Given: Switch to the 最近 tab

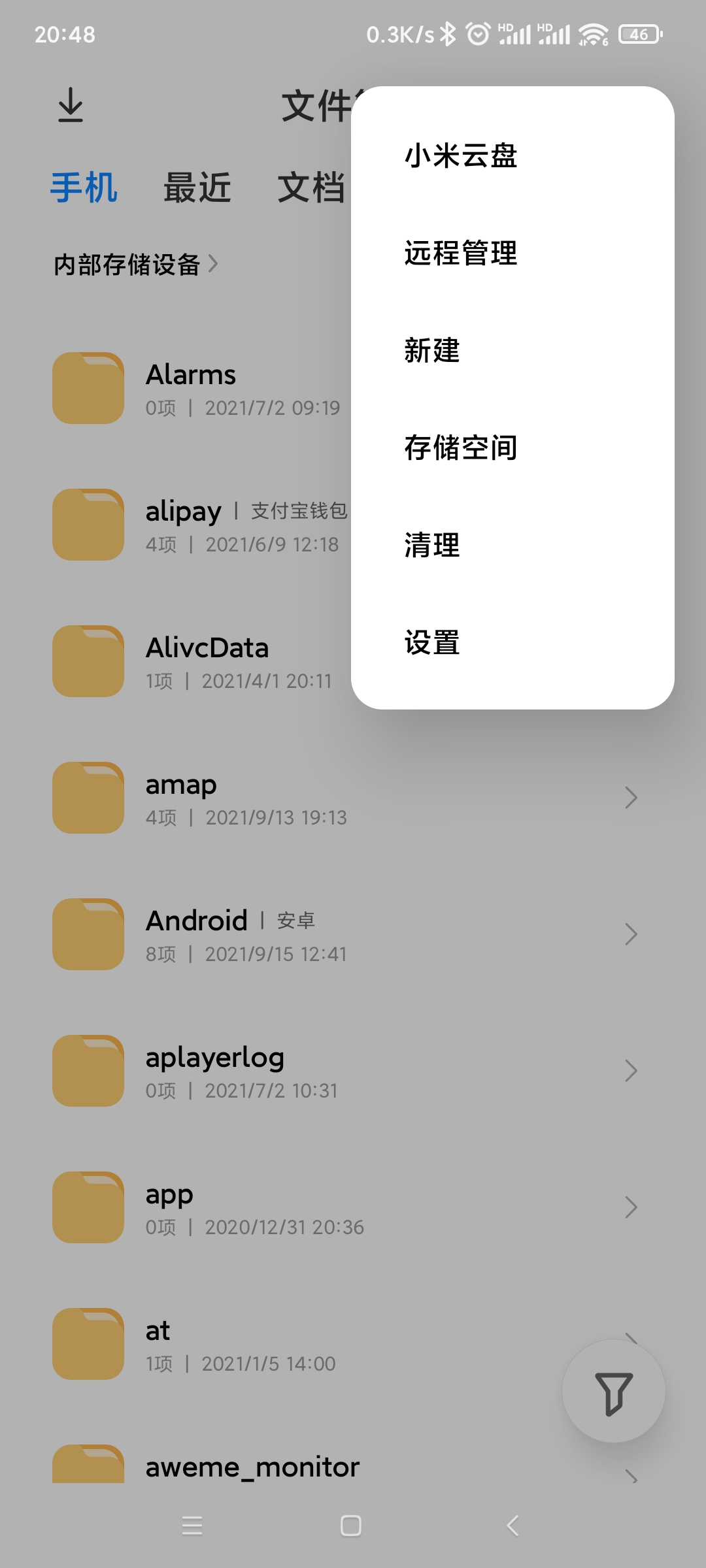Looking at the screenshot, I should pyautogui.click(x=197, y=188).
